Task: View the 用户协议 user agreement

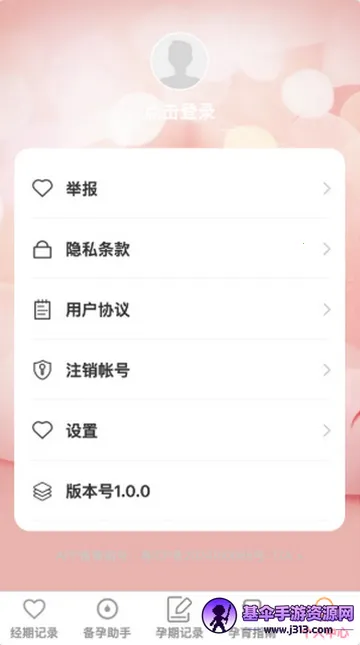Action: (x=180, y=309)
